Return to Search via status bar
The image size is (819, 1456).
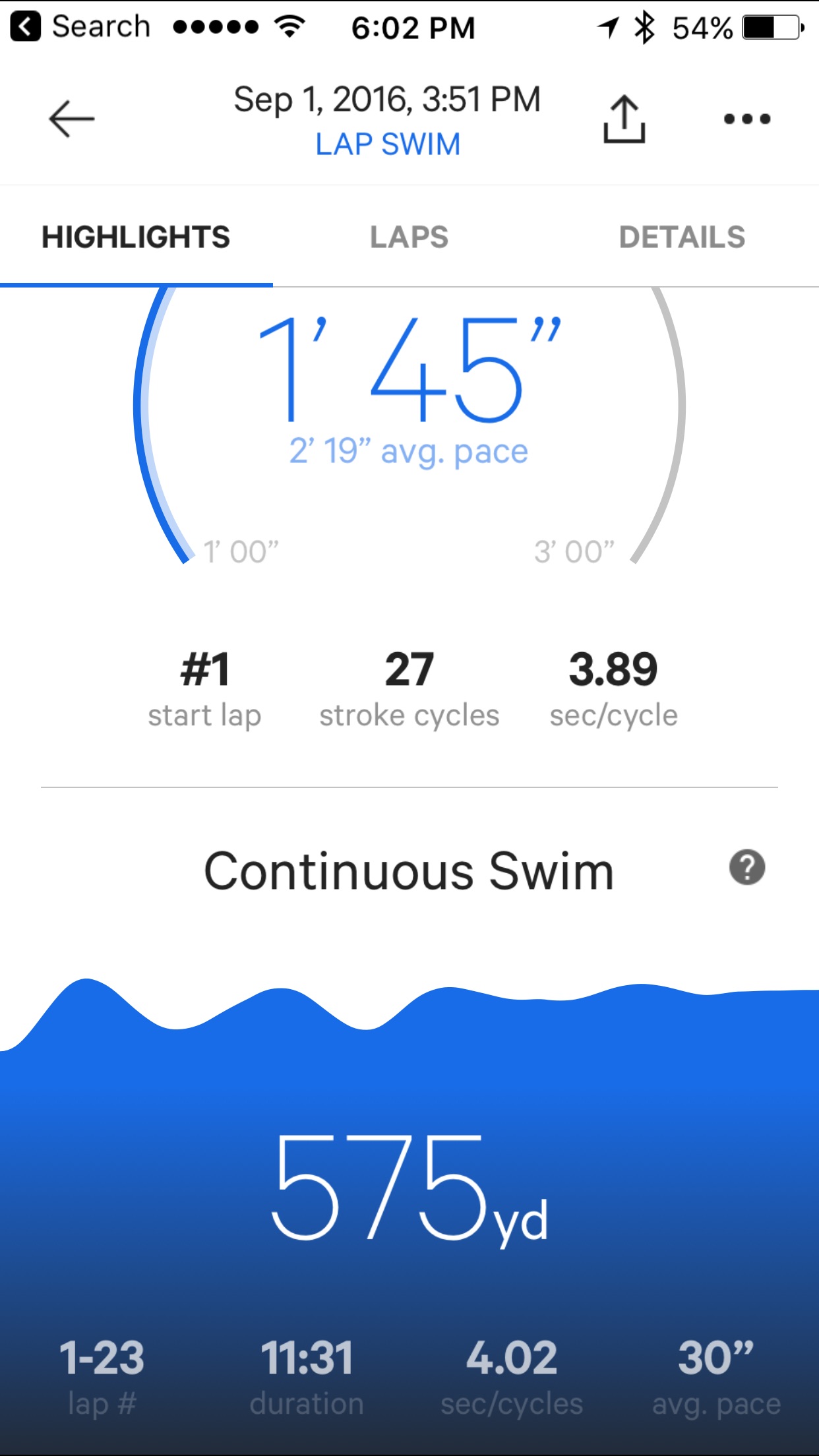click(80, 27)
